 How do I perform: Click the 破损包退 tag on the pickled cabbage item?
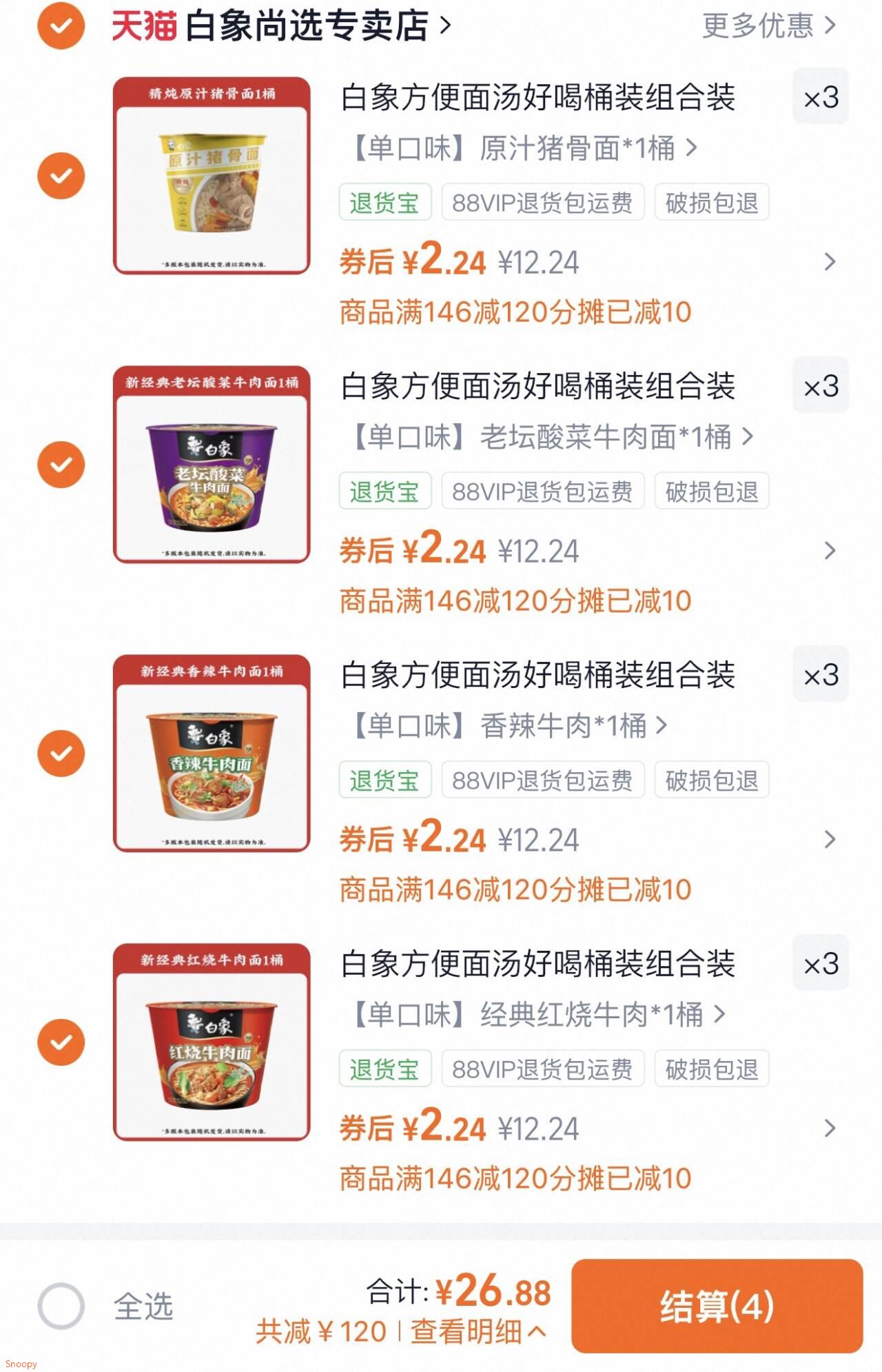[x=711, y=491]
